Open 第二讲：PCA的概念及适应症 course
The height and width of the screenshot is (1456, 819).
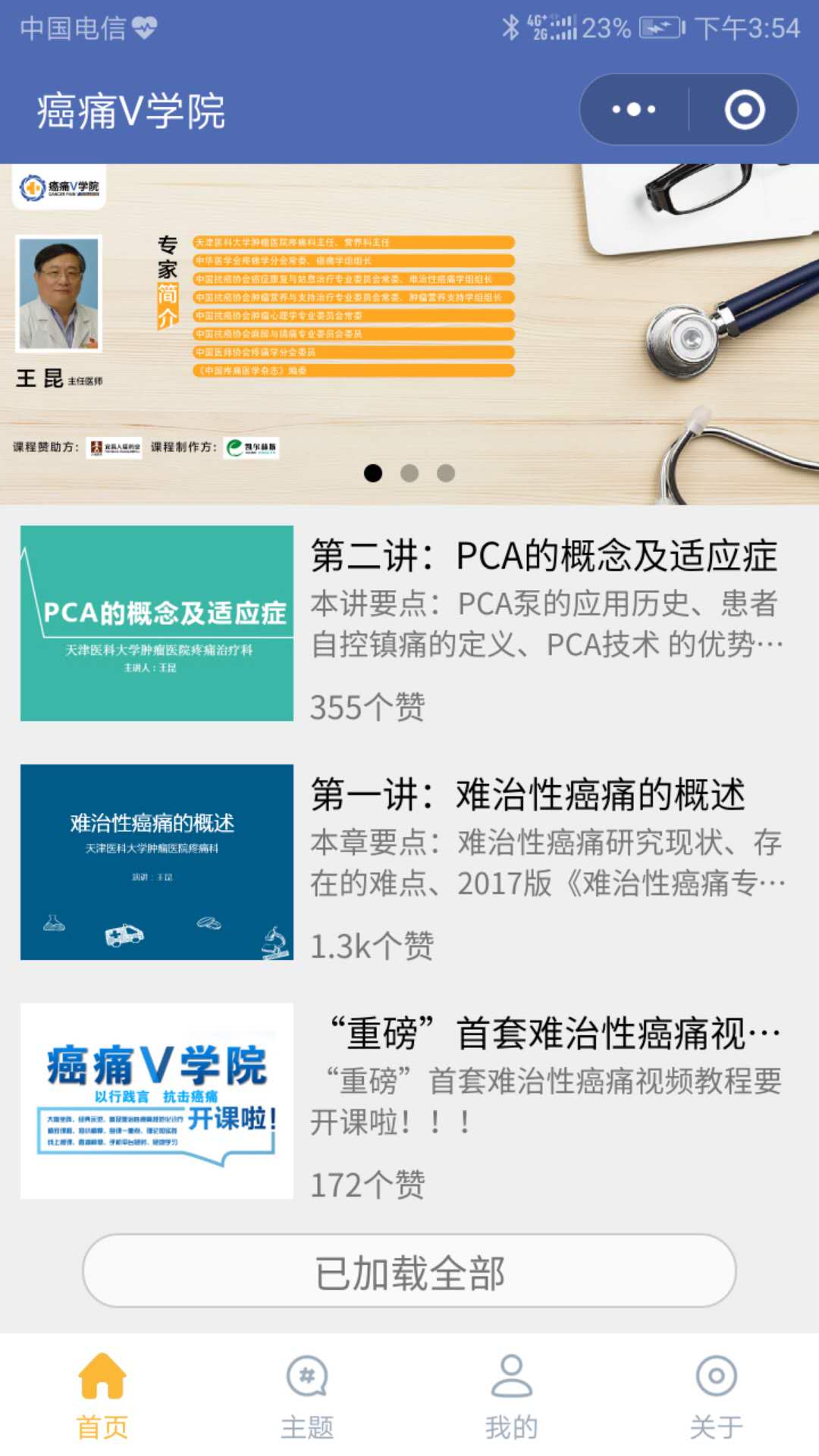(409, 623)
